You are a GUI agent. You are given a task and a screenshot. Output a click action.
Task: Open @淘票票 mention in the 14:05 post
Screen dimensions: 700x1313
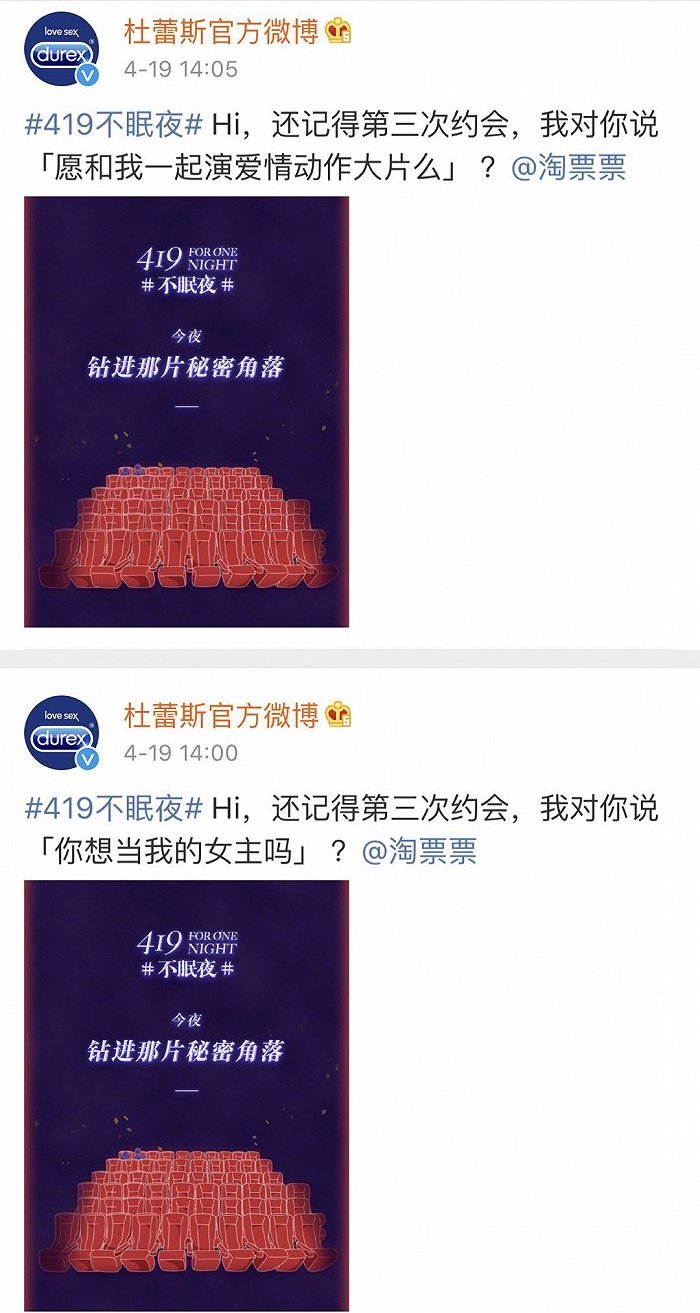[x=568, y=168]
